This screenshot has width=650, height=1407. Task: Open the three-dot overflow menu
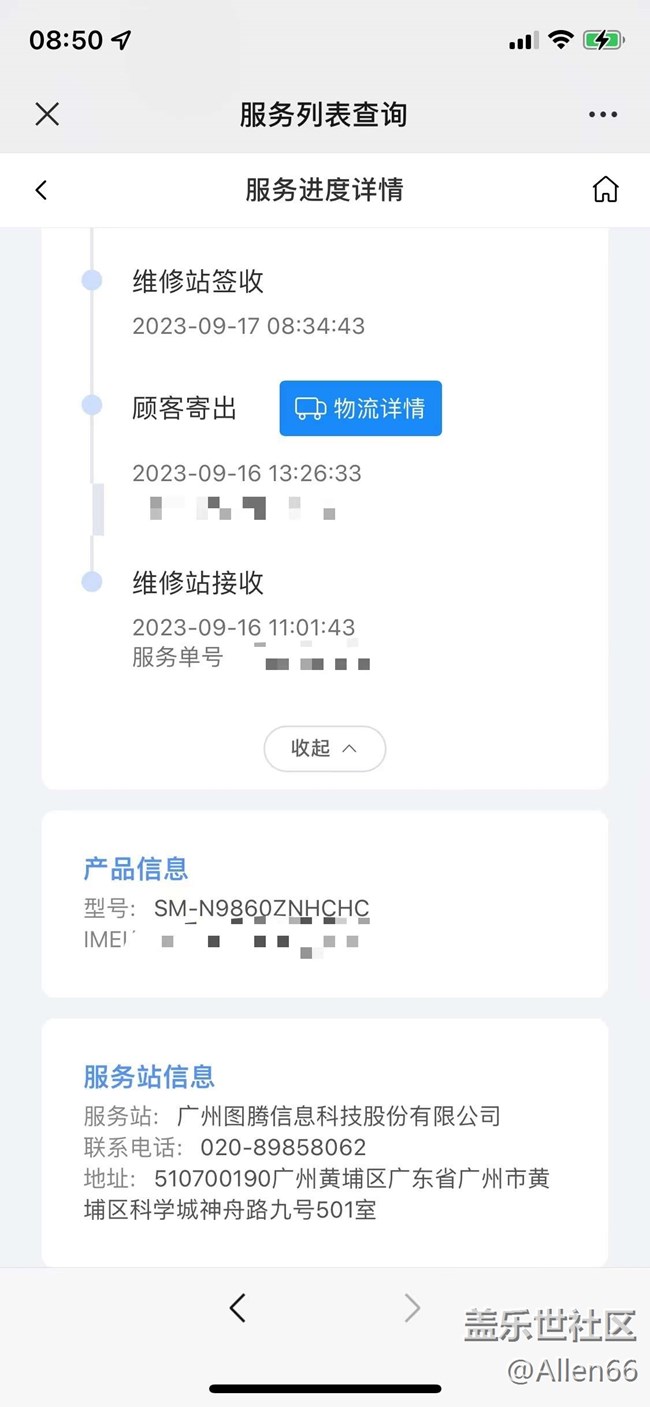pyautogui.click(x=603, y=114)
